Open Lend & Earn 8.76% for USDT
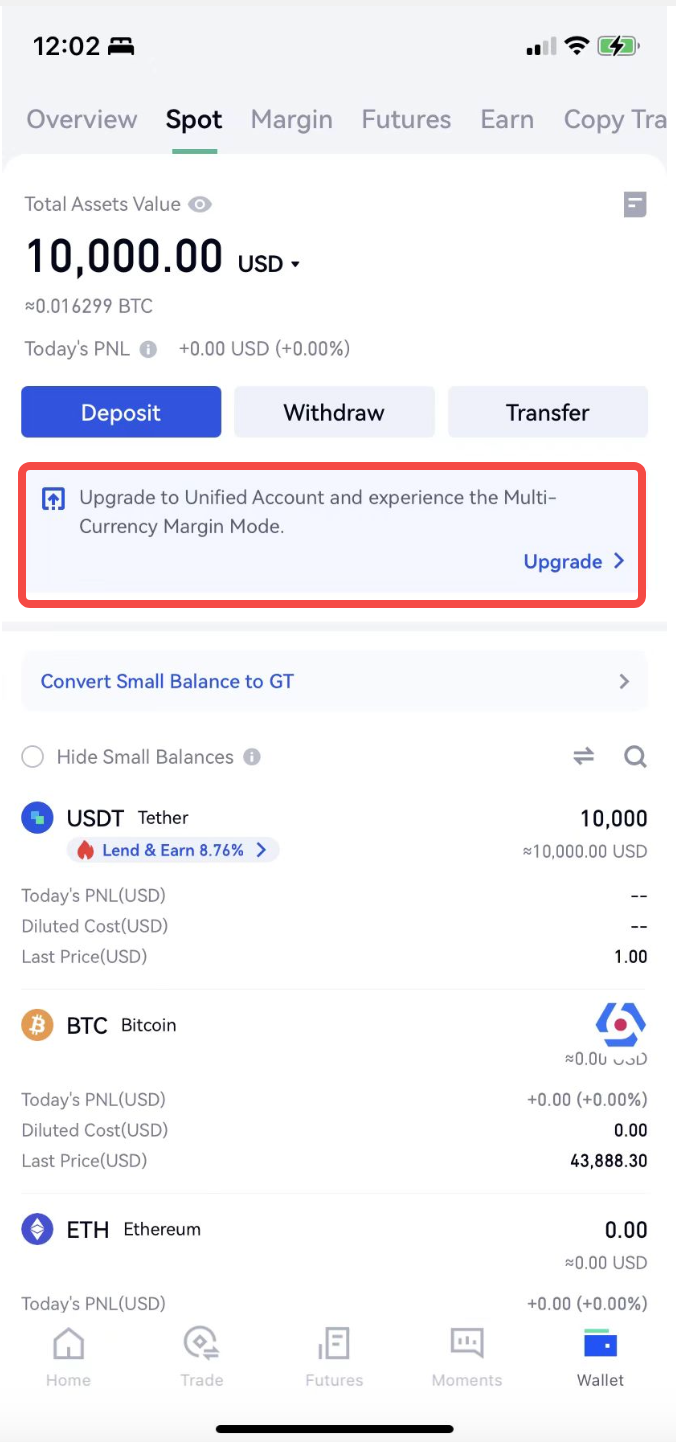The image size is (676, 1442). click(x=174, y=850)
